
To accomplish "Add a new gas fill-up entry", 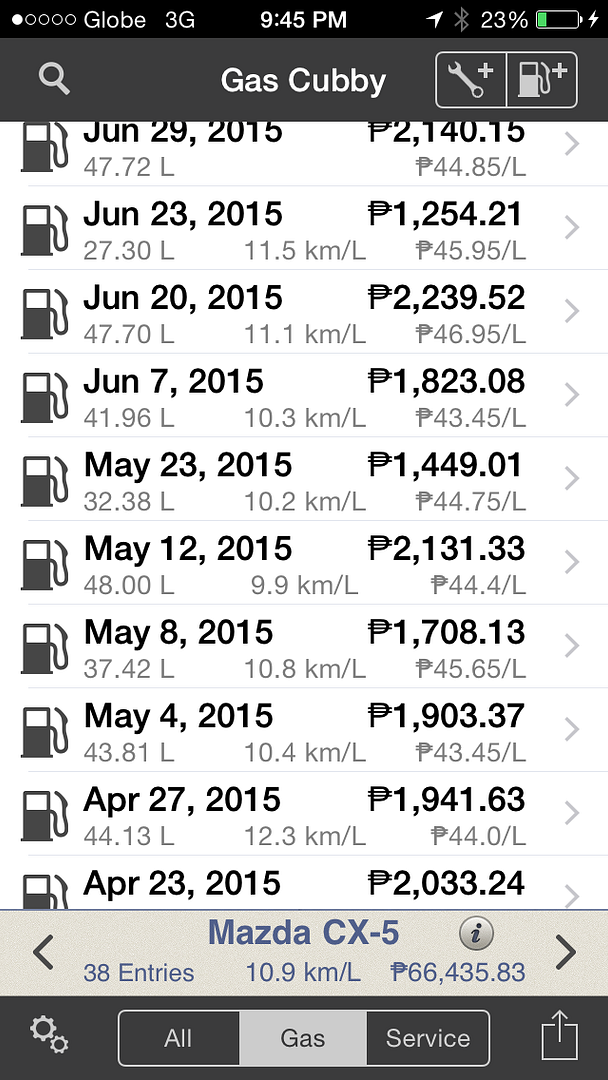I will [542, 80].
